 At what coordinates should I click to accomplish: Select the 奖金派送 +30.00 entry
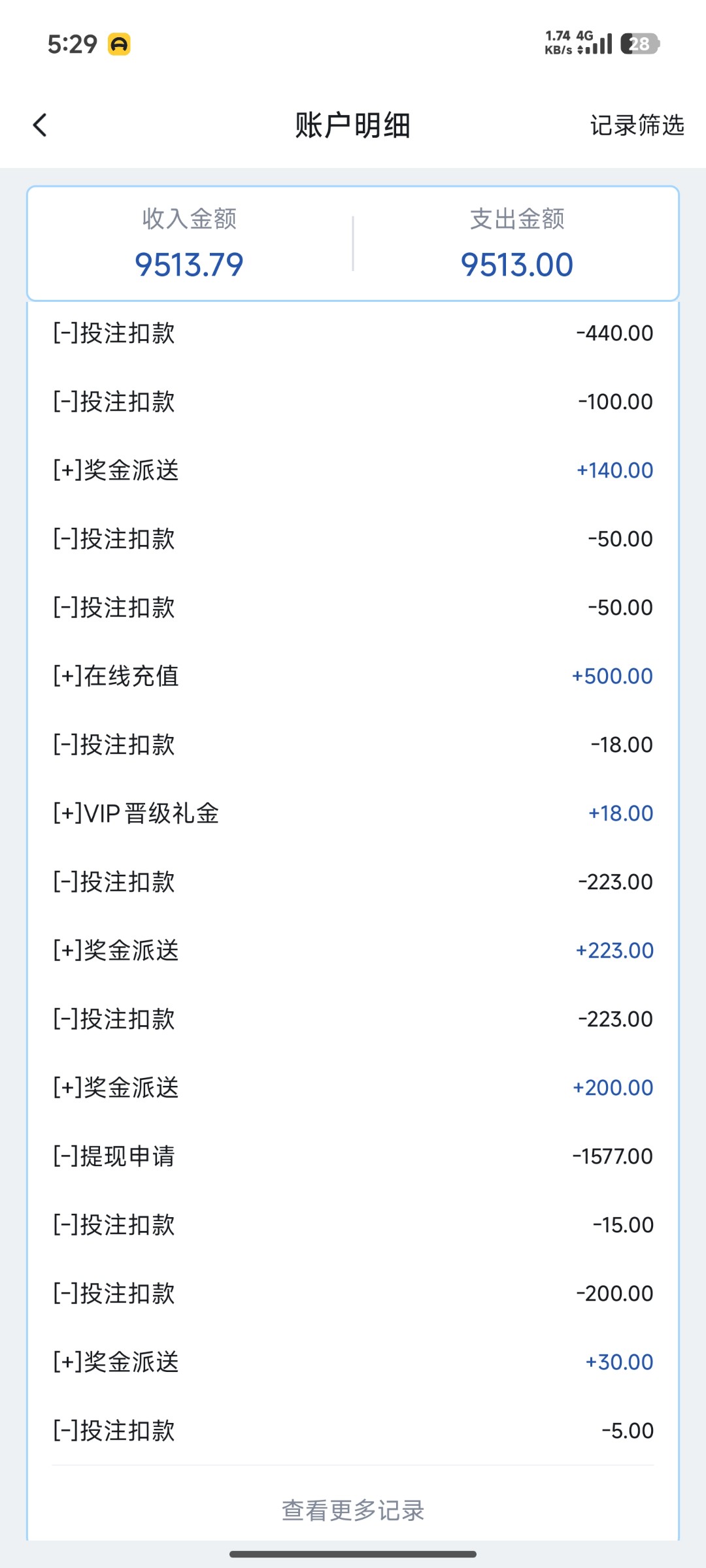[x=353, y=1362]
